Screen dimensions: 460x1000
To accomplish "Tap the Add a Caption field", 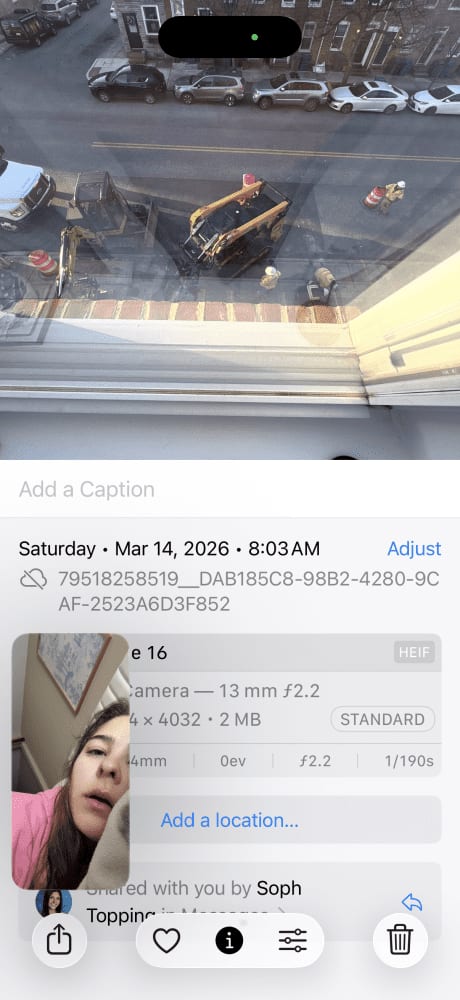I will pos(230,489).
